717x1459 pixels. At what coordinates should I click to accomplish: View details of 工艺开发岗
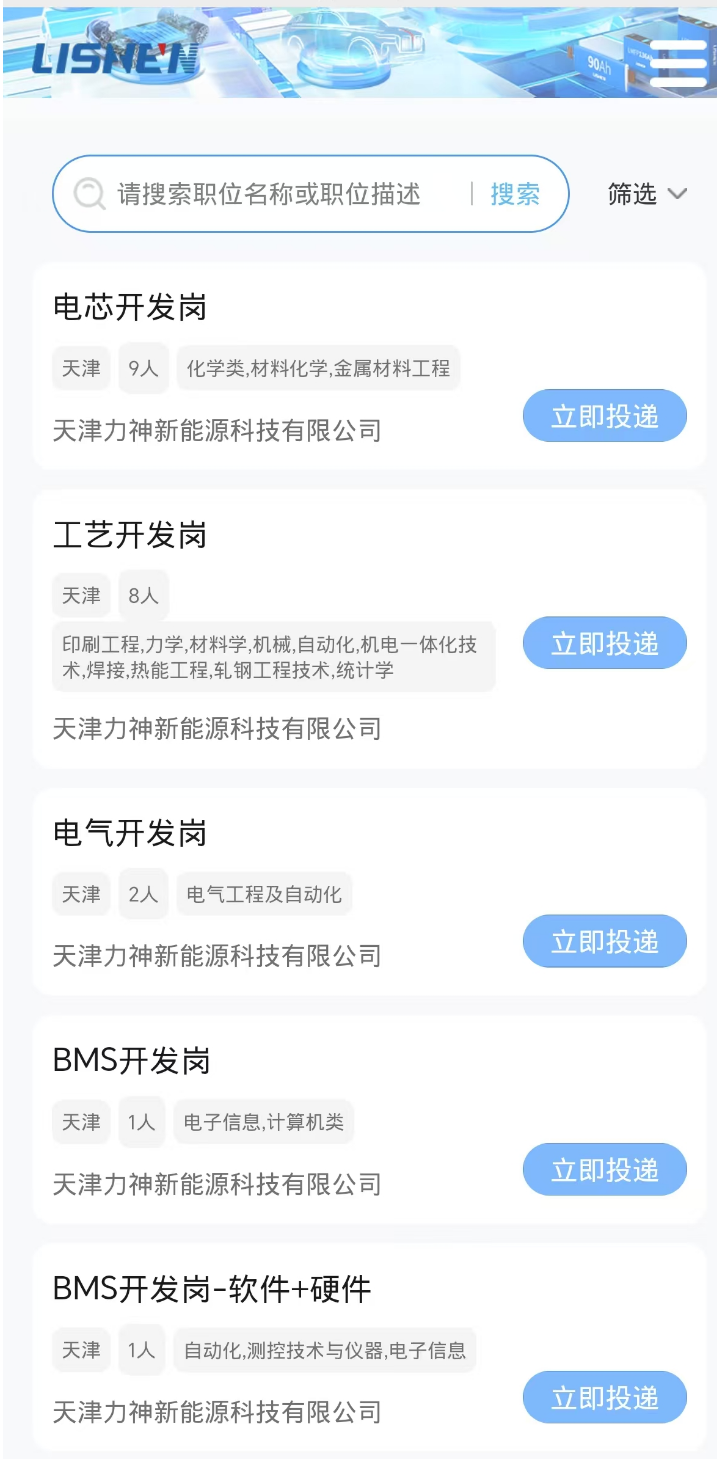[x=130, y=535]
